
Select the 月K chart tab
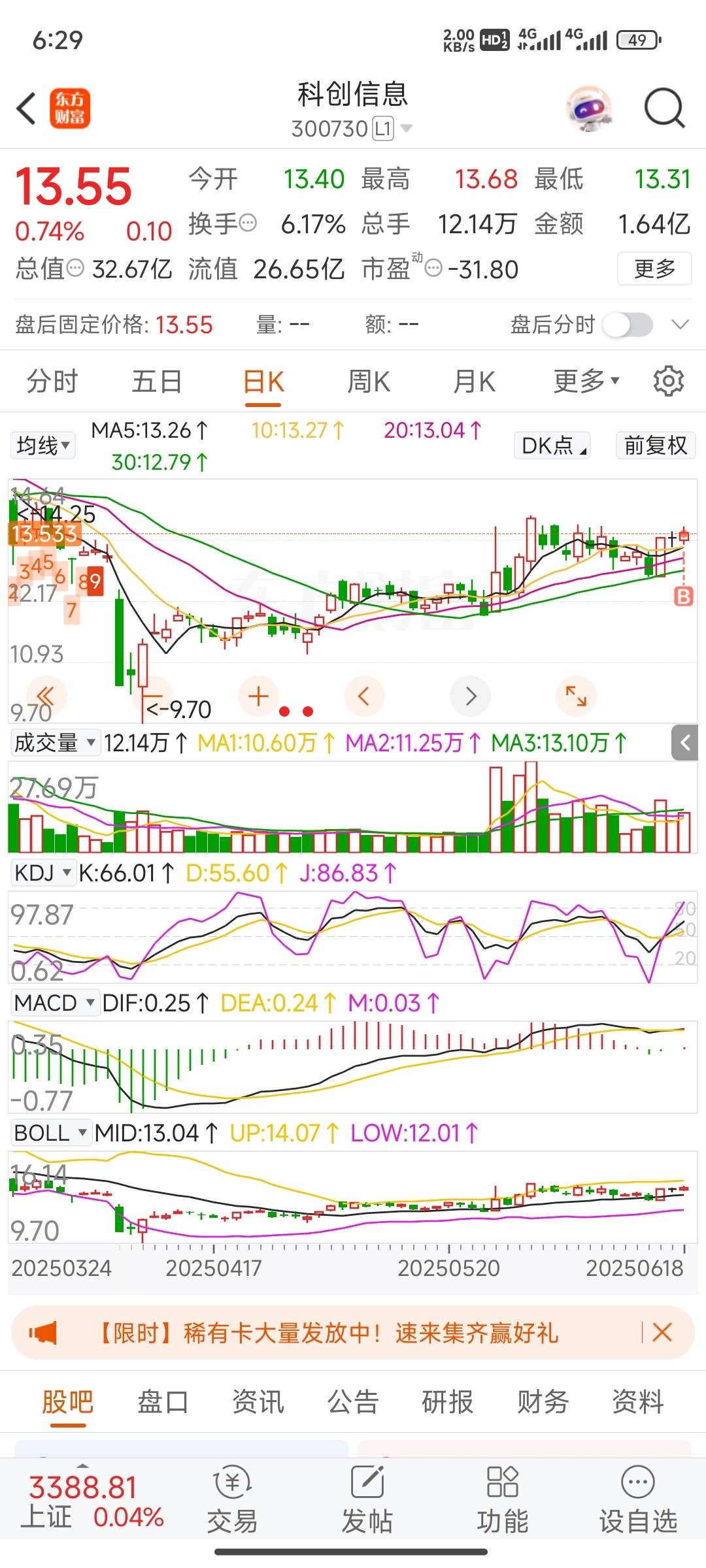click(x=475, y=382)
